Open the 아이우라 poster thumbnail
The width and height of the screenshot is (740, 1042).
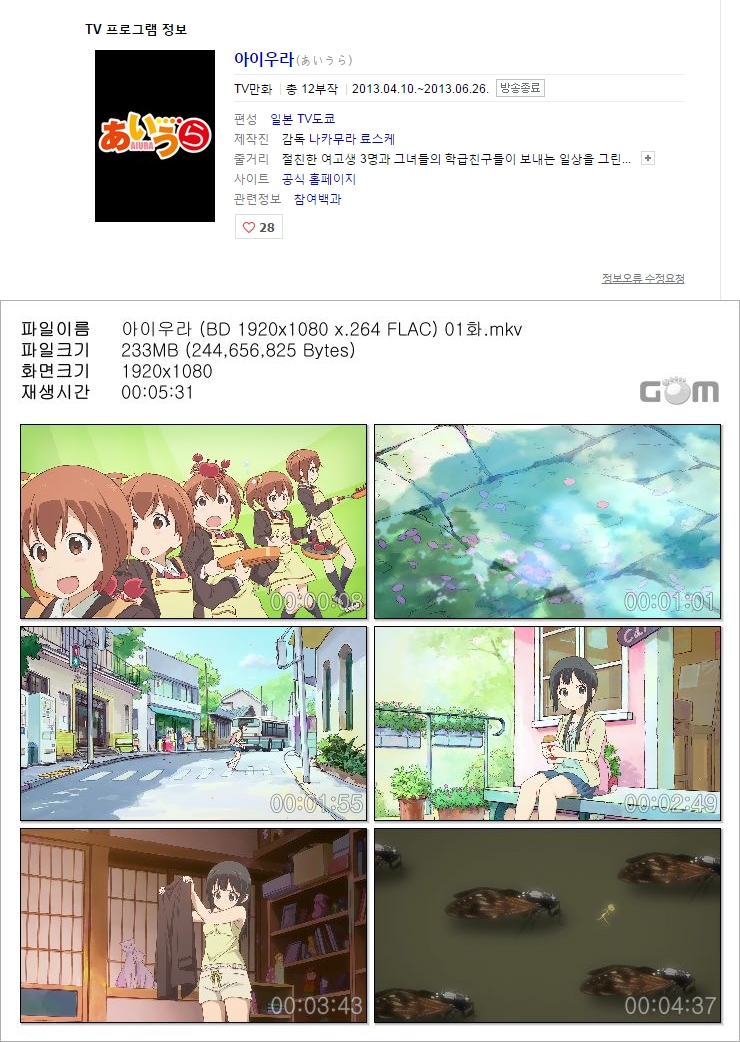click(x=155, y=136)
